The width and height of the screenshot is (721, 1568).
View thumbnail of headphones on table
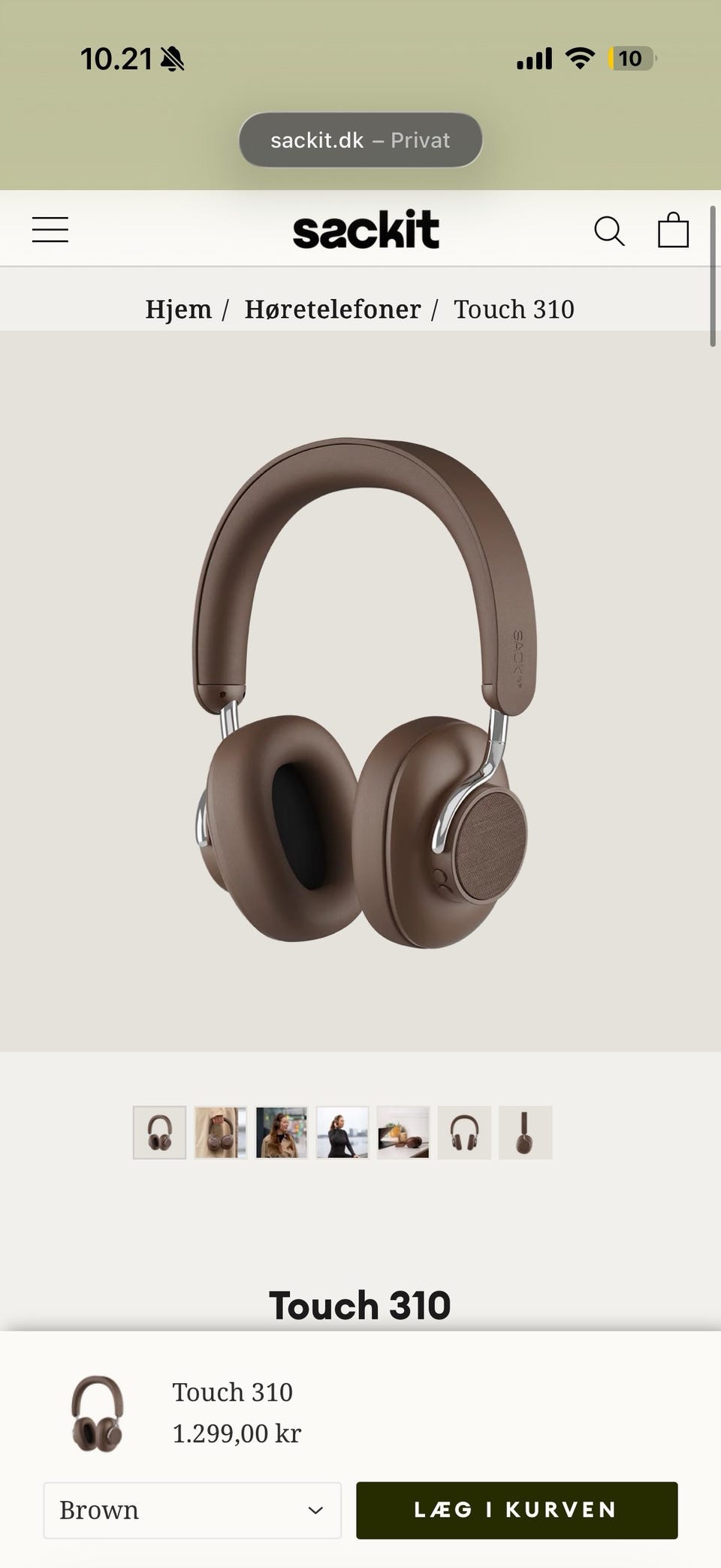click(x=403, y=1132)
